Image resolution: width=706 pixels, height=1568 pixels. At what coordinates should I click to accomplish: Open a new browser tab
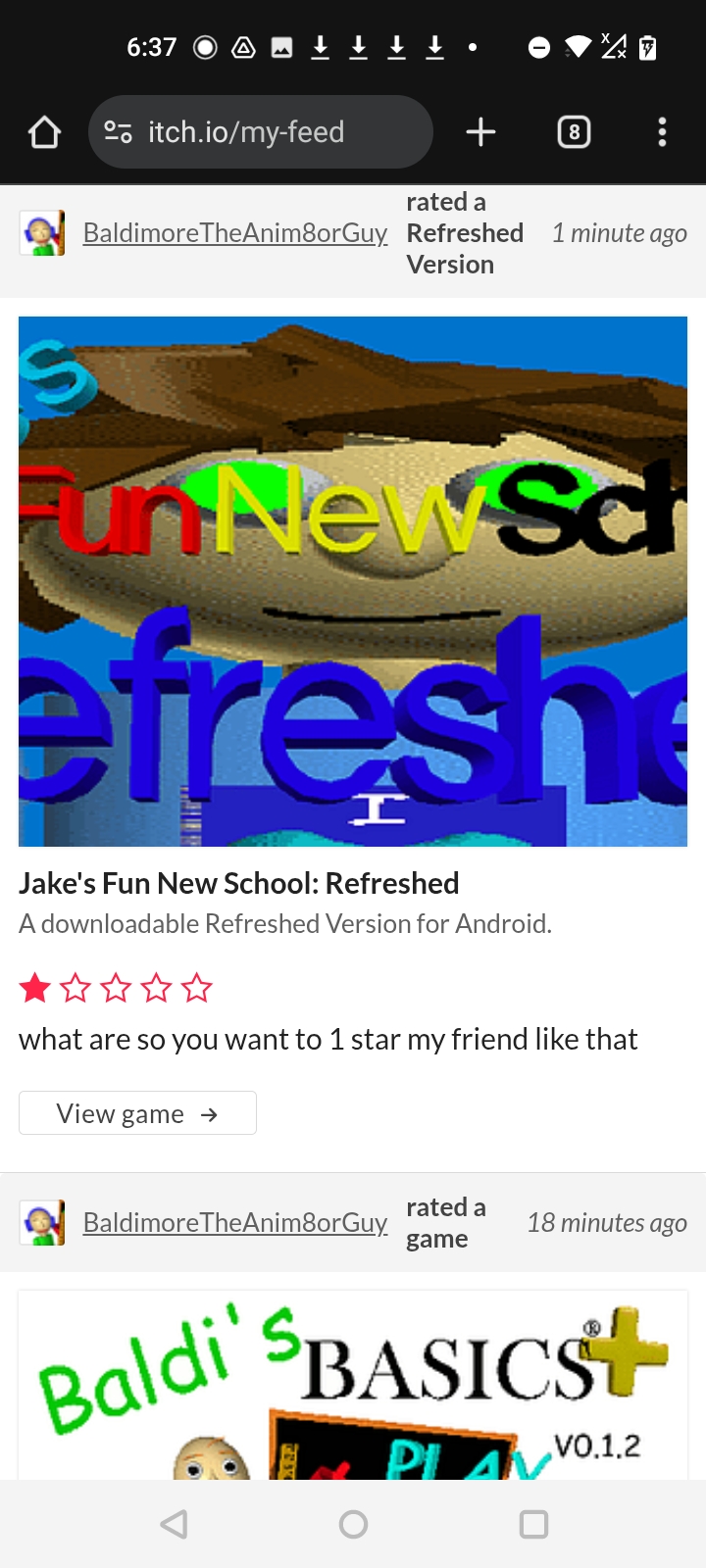pyautogui.click(x=480, y=132)
